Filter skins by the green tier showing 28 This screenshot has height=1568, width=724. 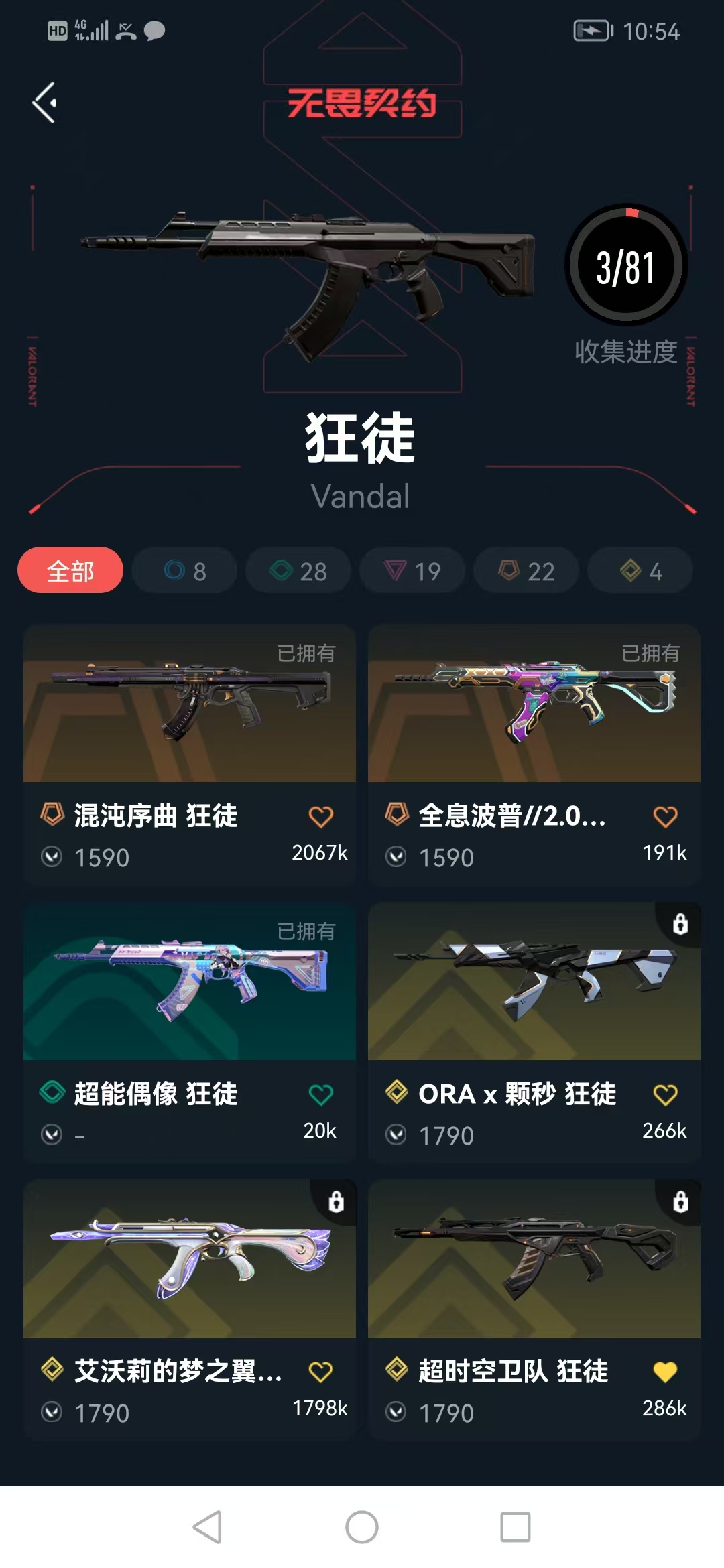click(x=298, y=571)
